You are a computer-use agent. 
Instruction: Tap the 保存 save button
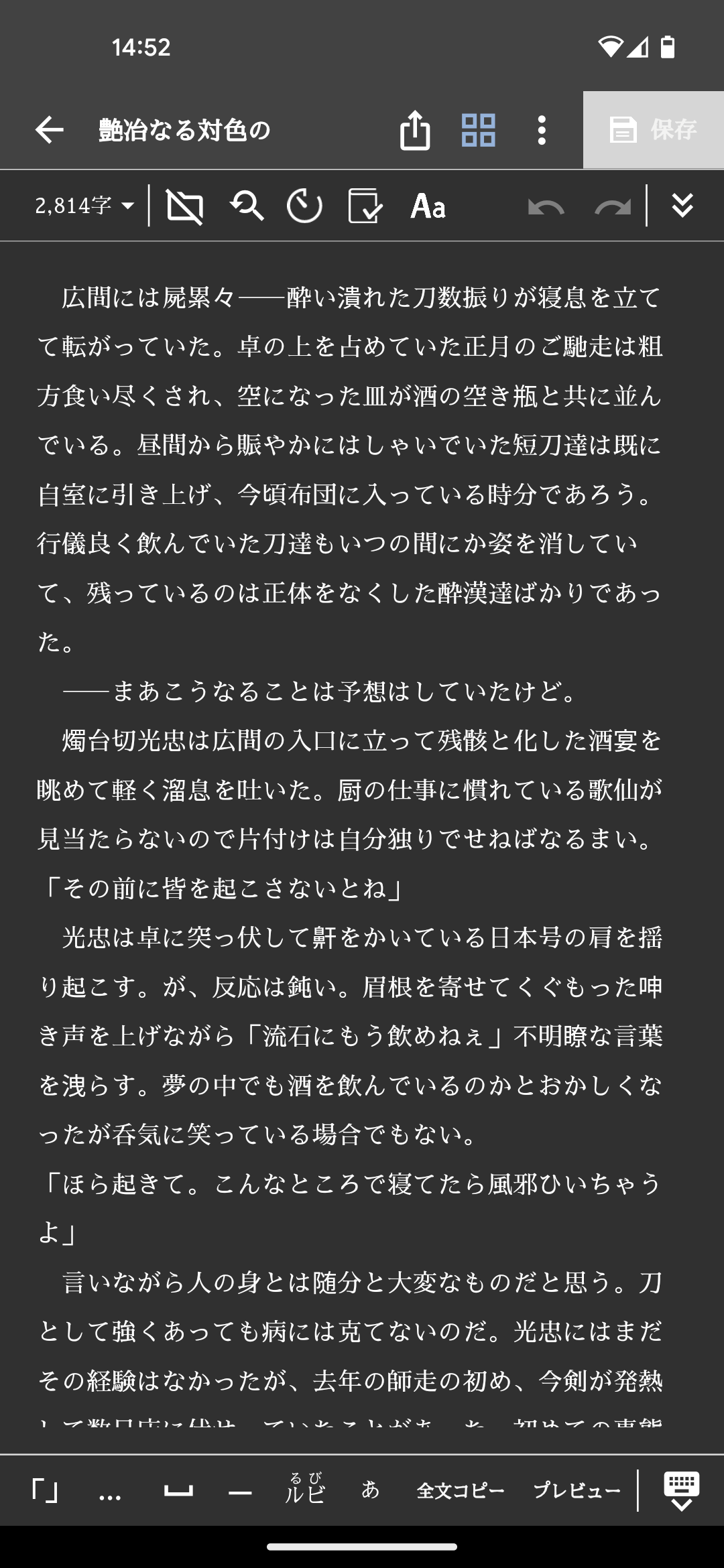tap(653, 130)
